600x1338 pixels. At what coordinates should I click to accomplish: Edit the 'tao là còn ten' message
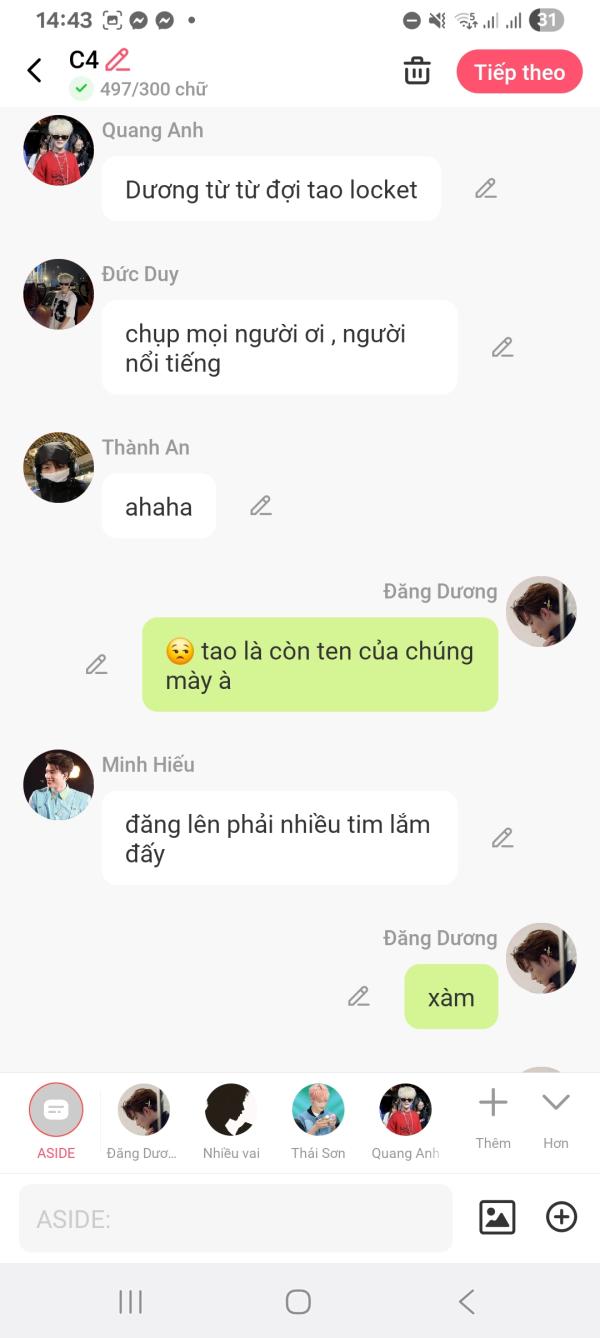click(x=96, y=664)
